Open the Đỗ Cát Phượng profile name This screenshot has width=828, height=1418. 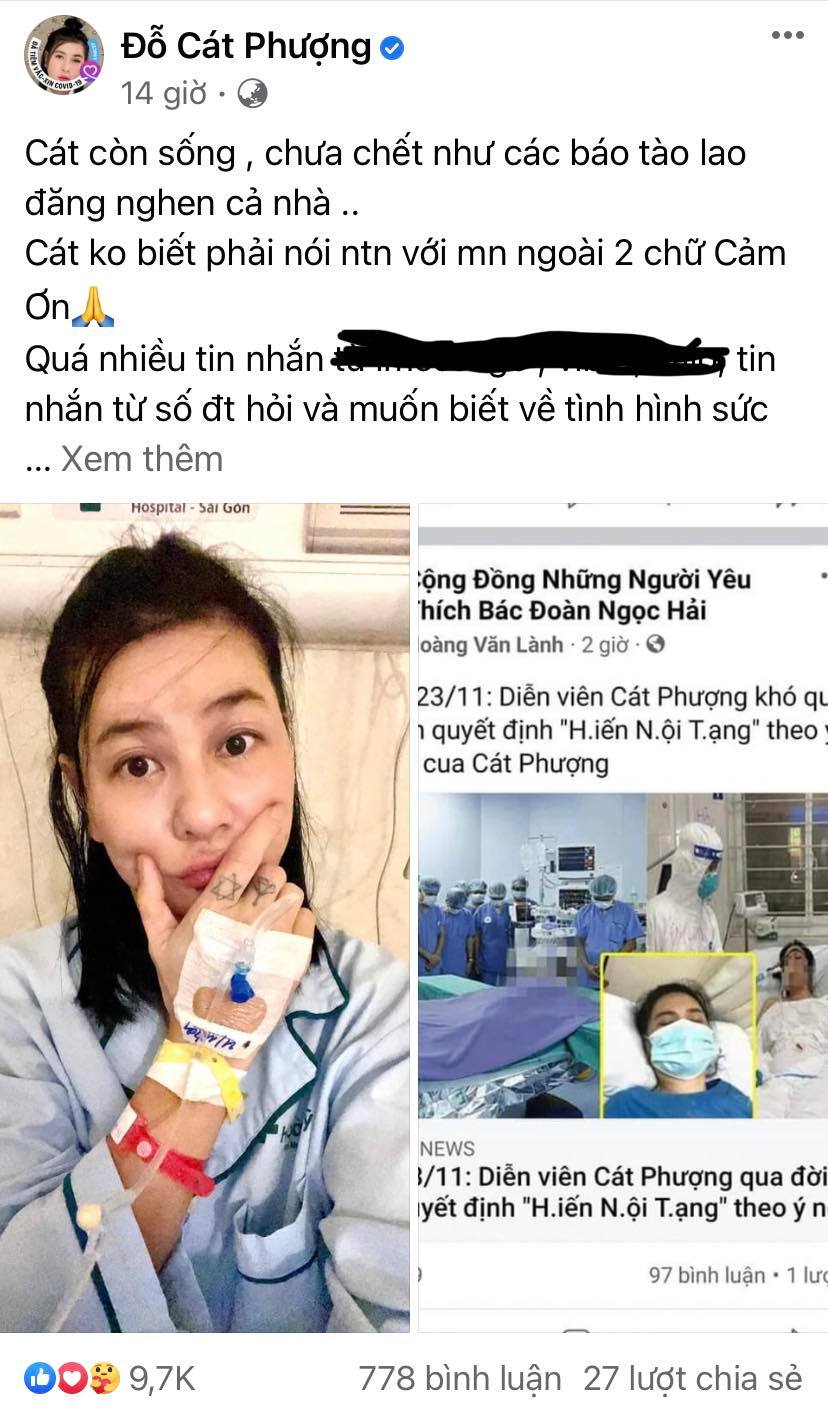coord(246,45)
